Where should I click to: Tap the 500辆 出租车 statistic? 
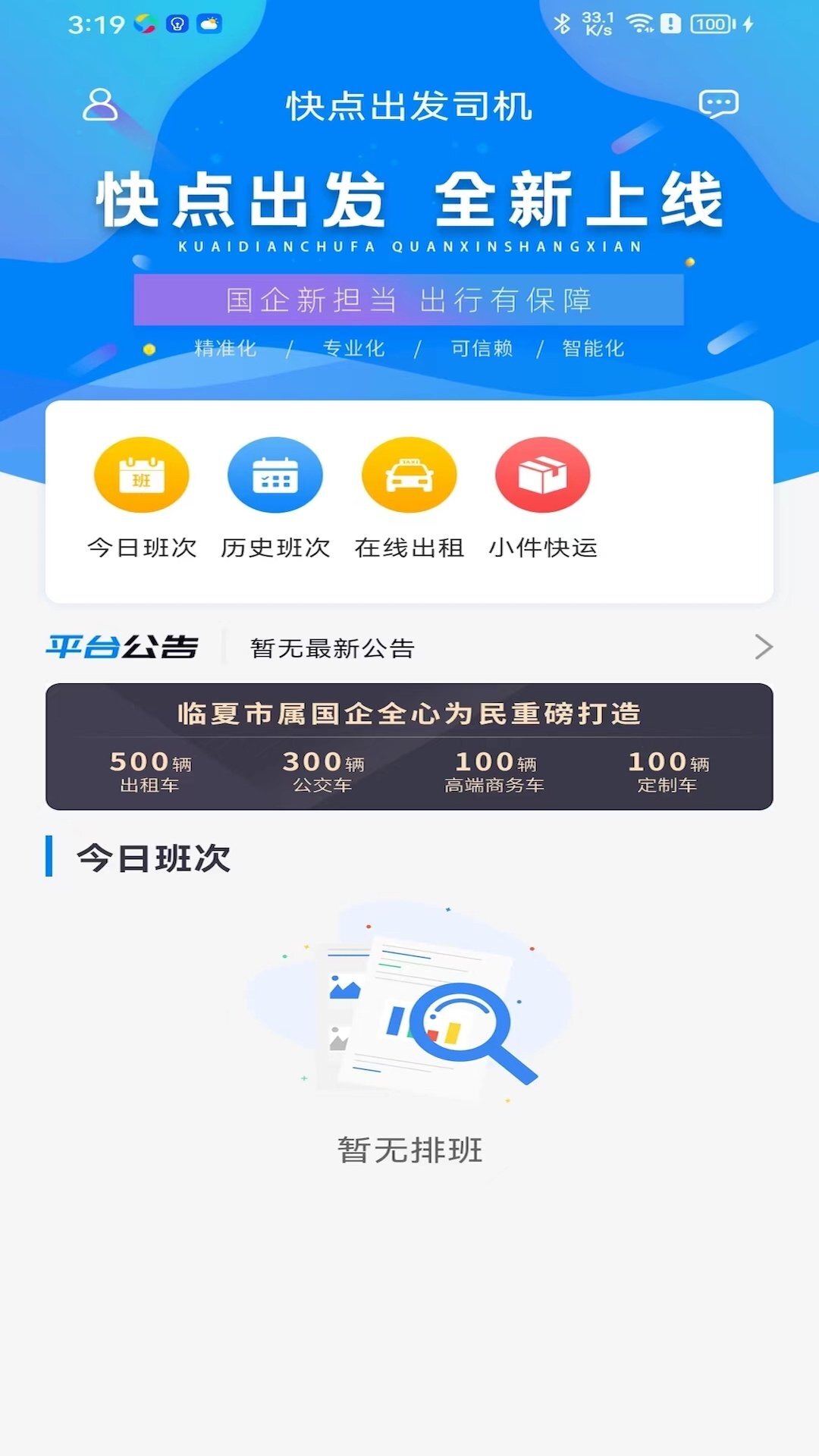pyautogui.click(x=150, y=768)
